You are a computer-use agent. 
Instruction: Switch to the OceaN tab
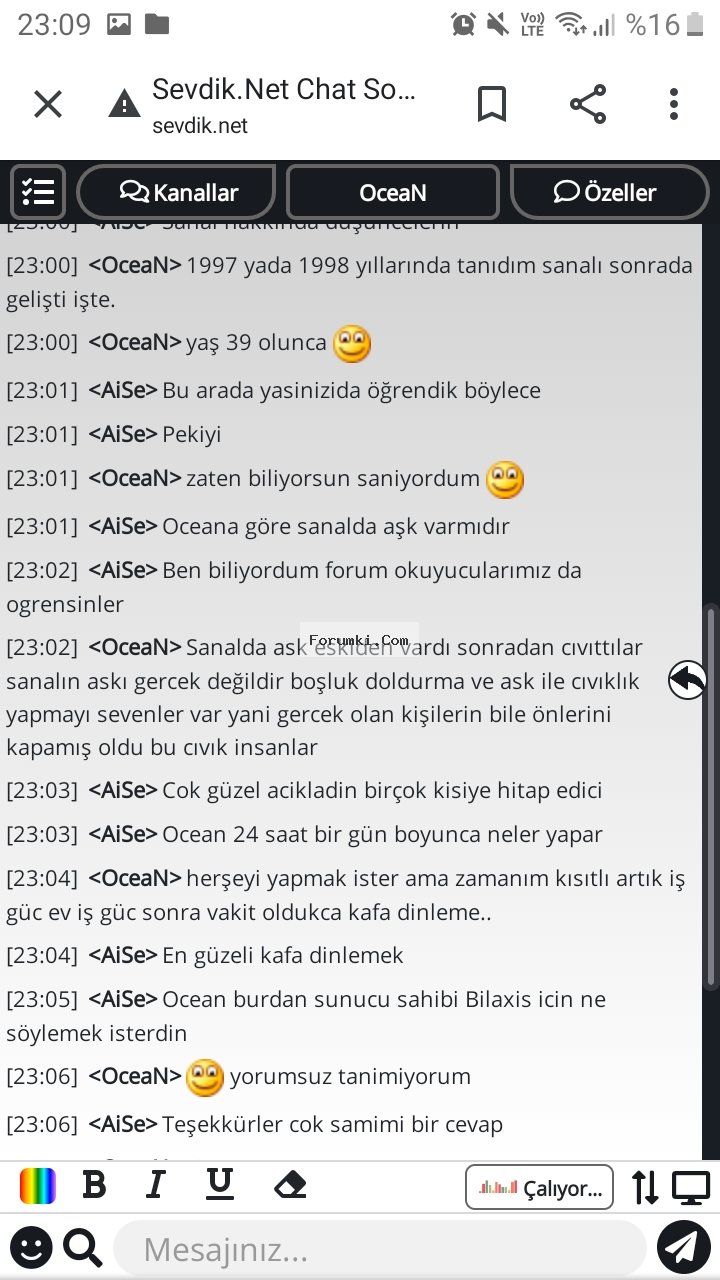392,192
